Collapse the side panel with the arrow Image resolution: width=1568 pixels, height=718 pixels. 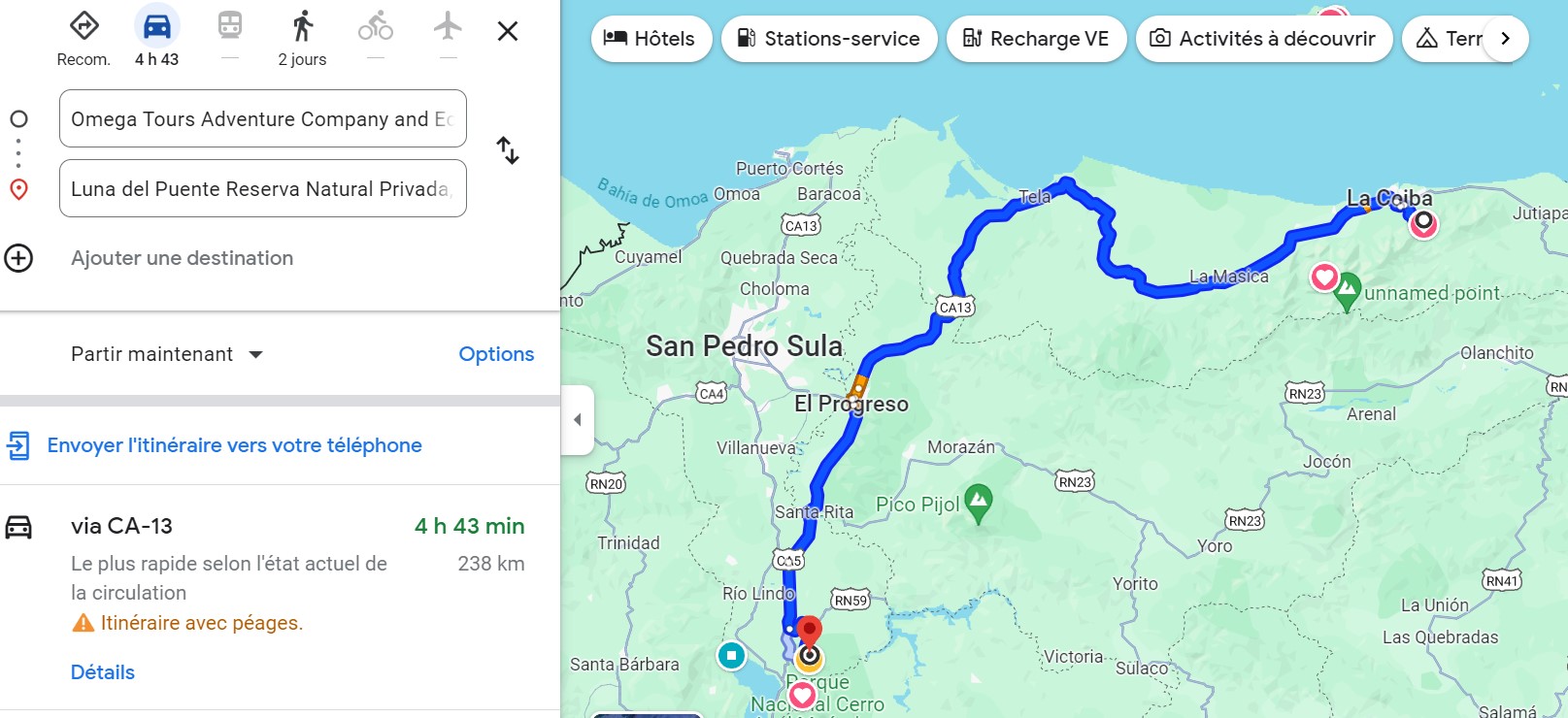click(578, 420)
